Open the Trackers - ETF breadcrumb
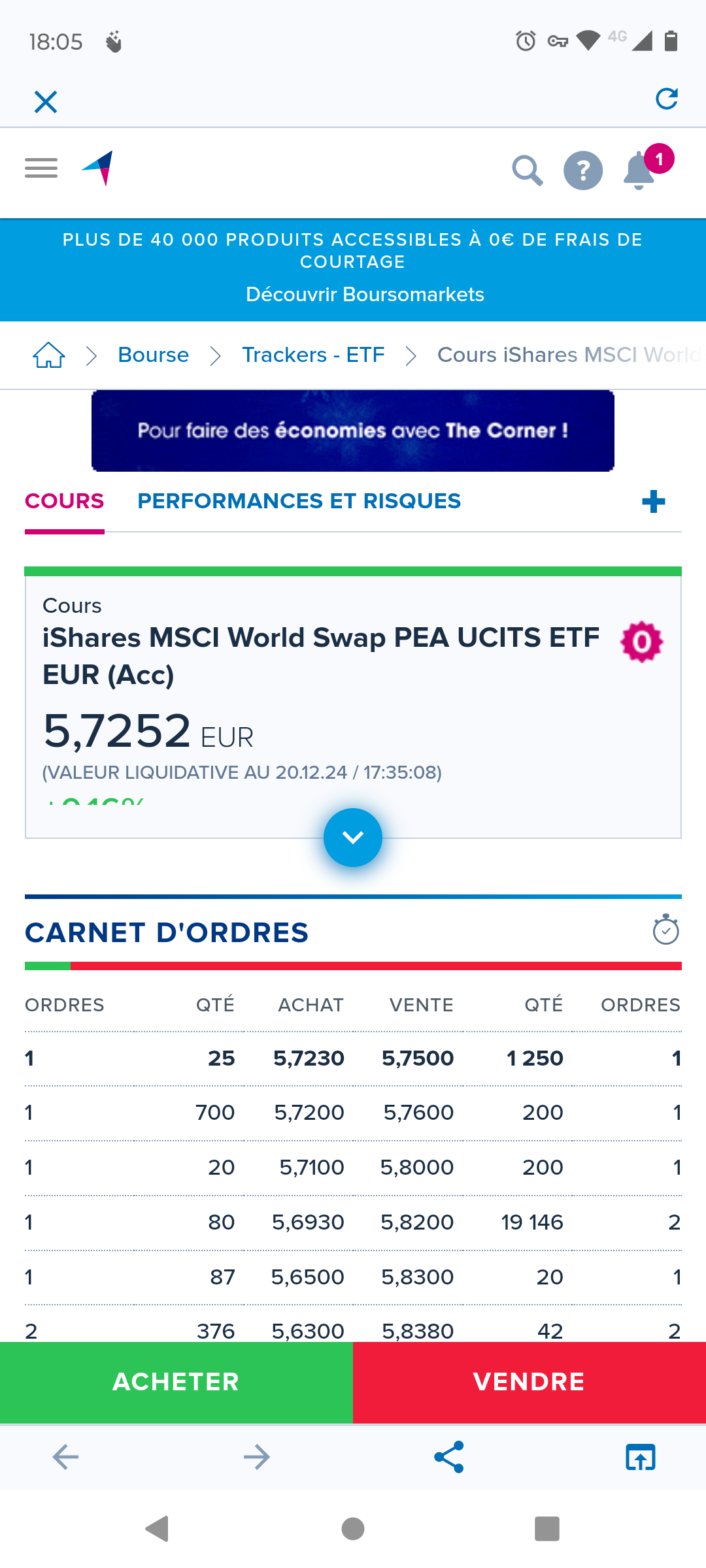706x1568 pixels. click(313, 355)
